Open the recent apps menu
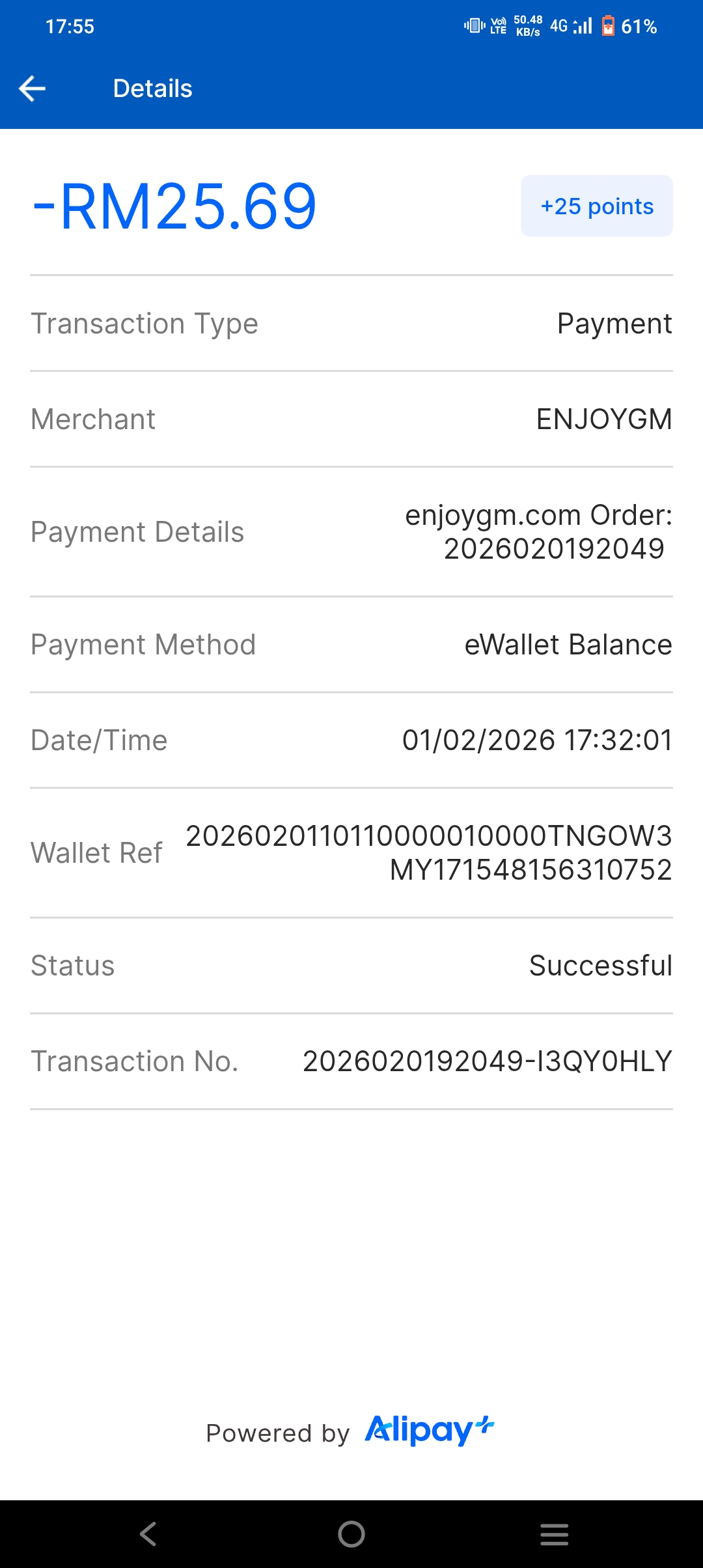This screenshot has height=1568, width=703. pyautogui.click(x=554, y=1534)
